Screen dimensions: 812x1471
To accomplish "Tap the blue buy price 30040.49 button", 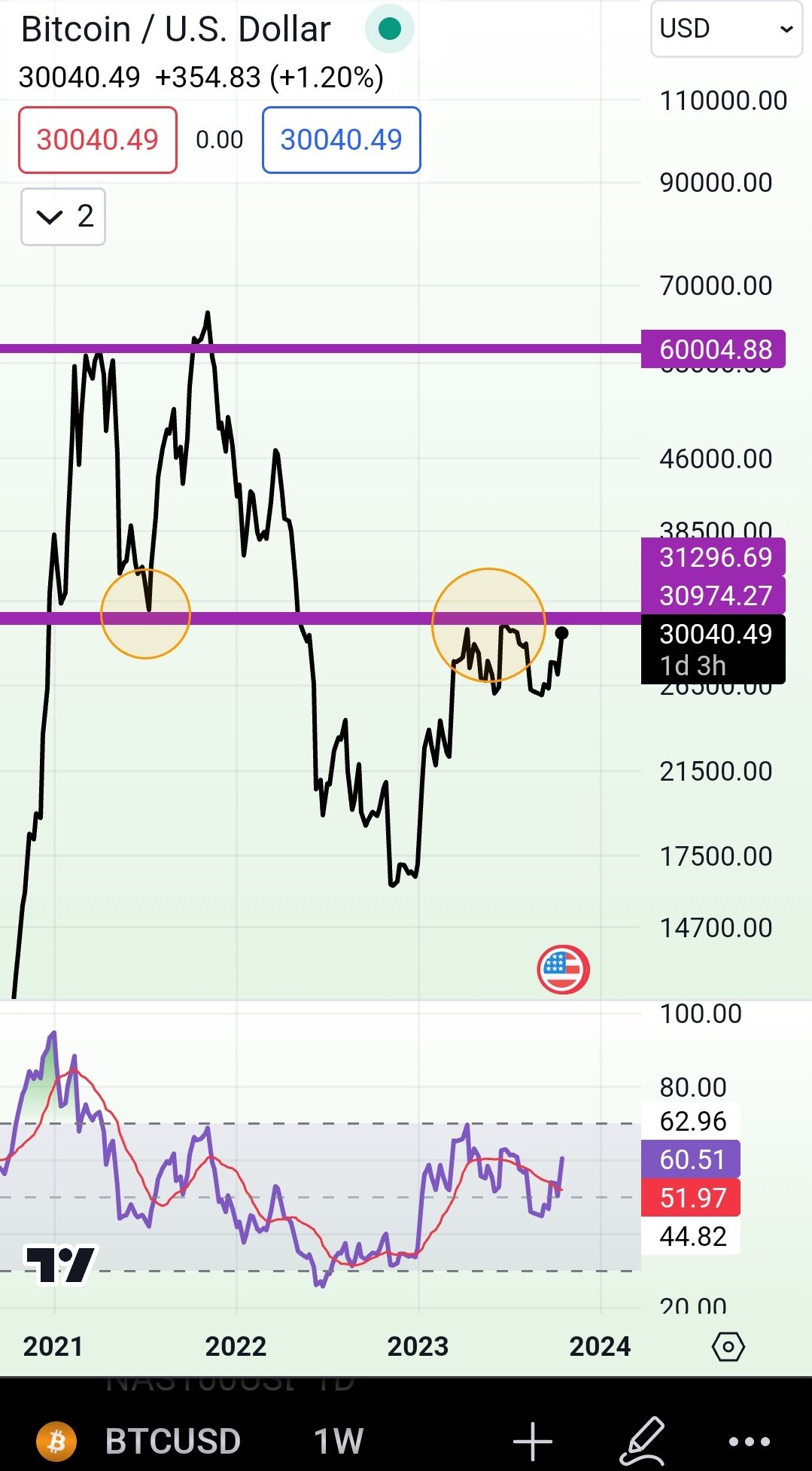I will 341,140.
